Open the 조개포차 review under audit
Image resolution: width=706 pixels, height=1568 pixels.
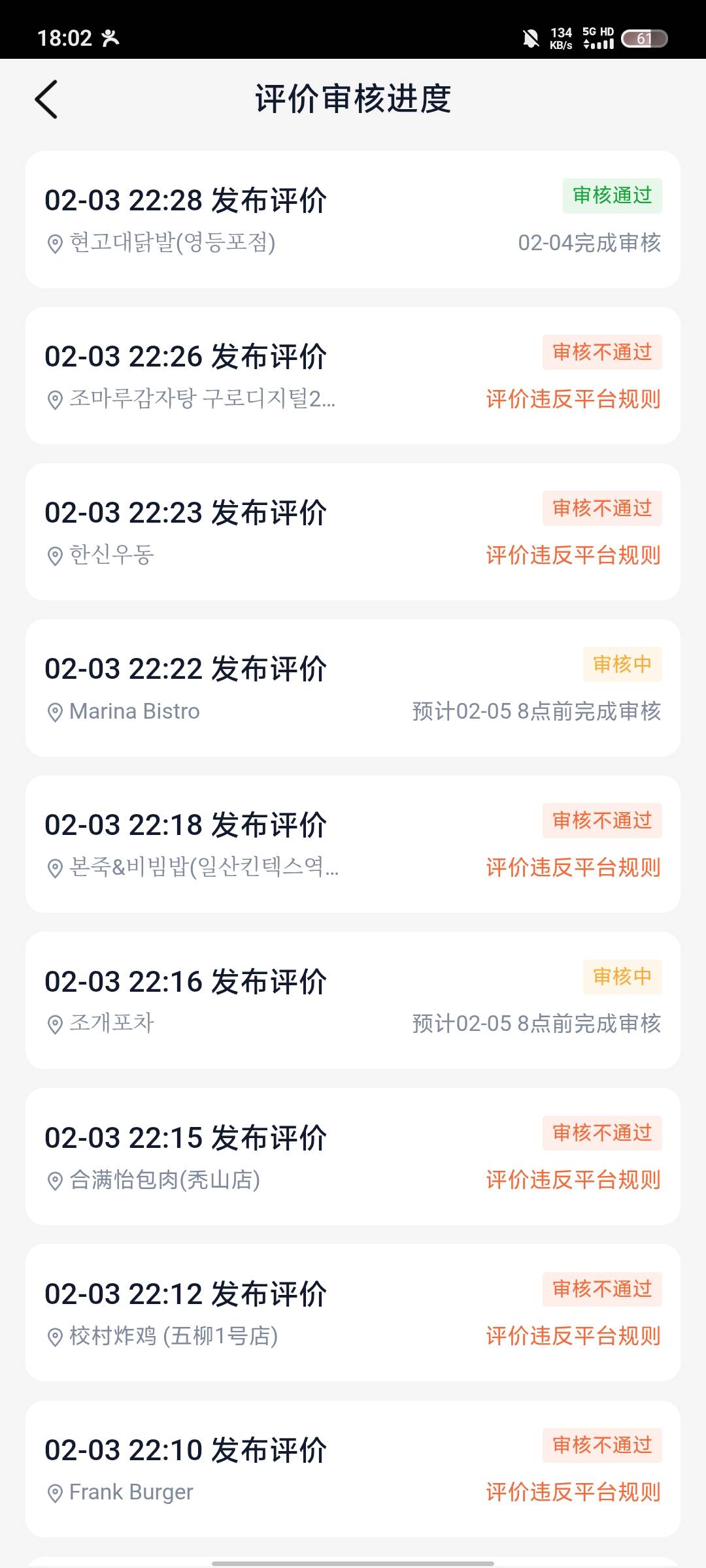click(353, 1000)
